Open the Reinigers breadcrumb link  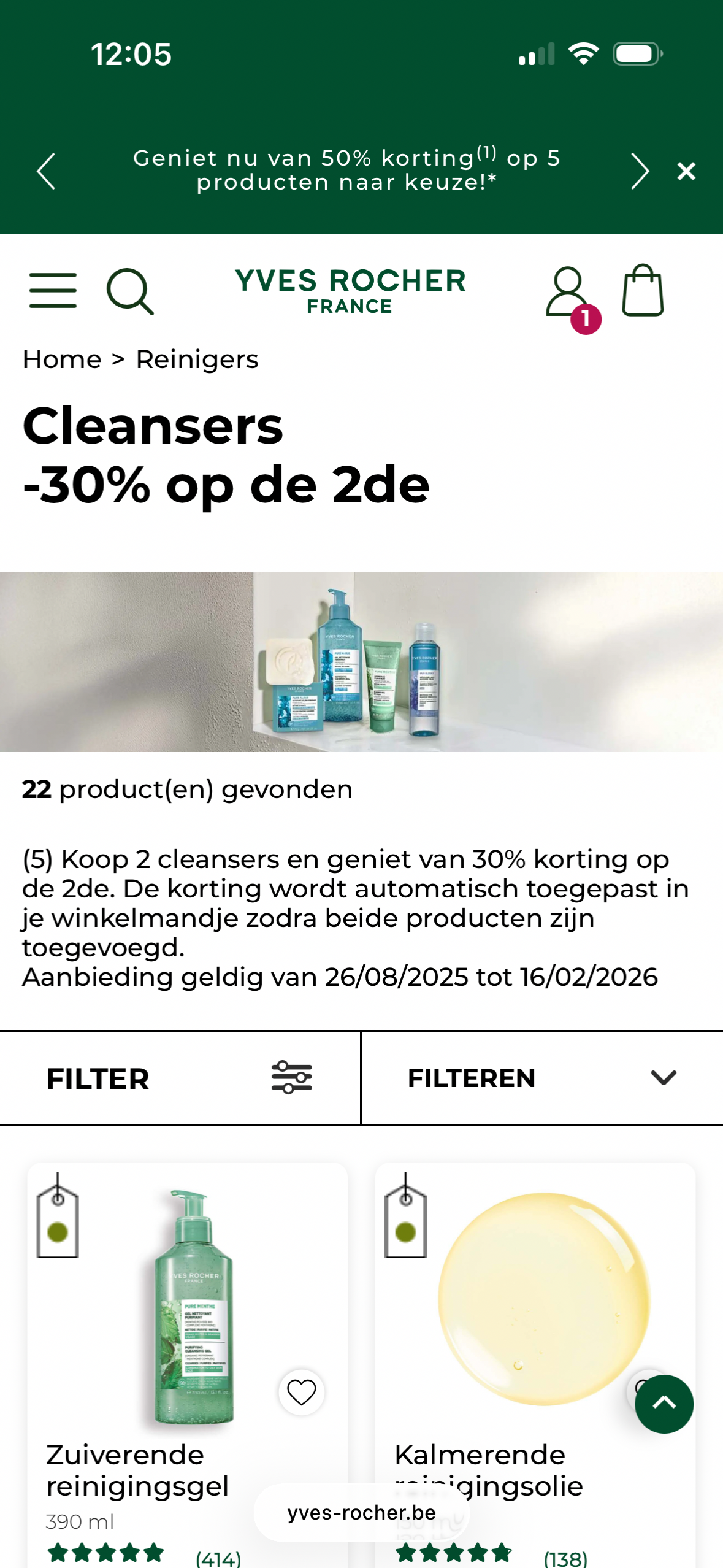[x=197, y=359]
